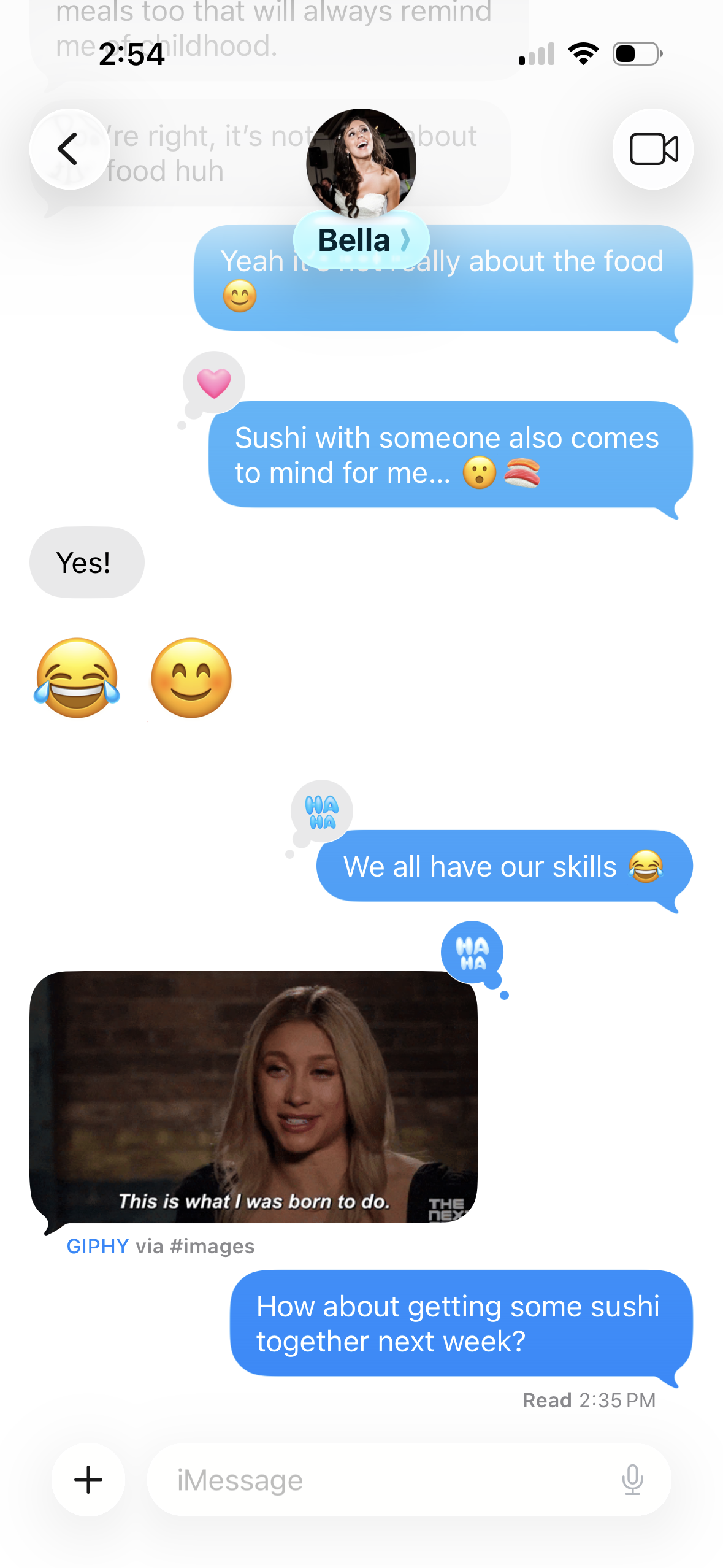Open the GIPHY link below the GIF
Screen dimensions: 723x1568
[98, 1246]
